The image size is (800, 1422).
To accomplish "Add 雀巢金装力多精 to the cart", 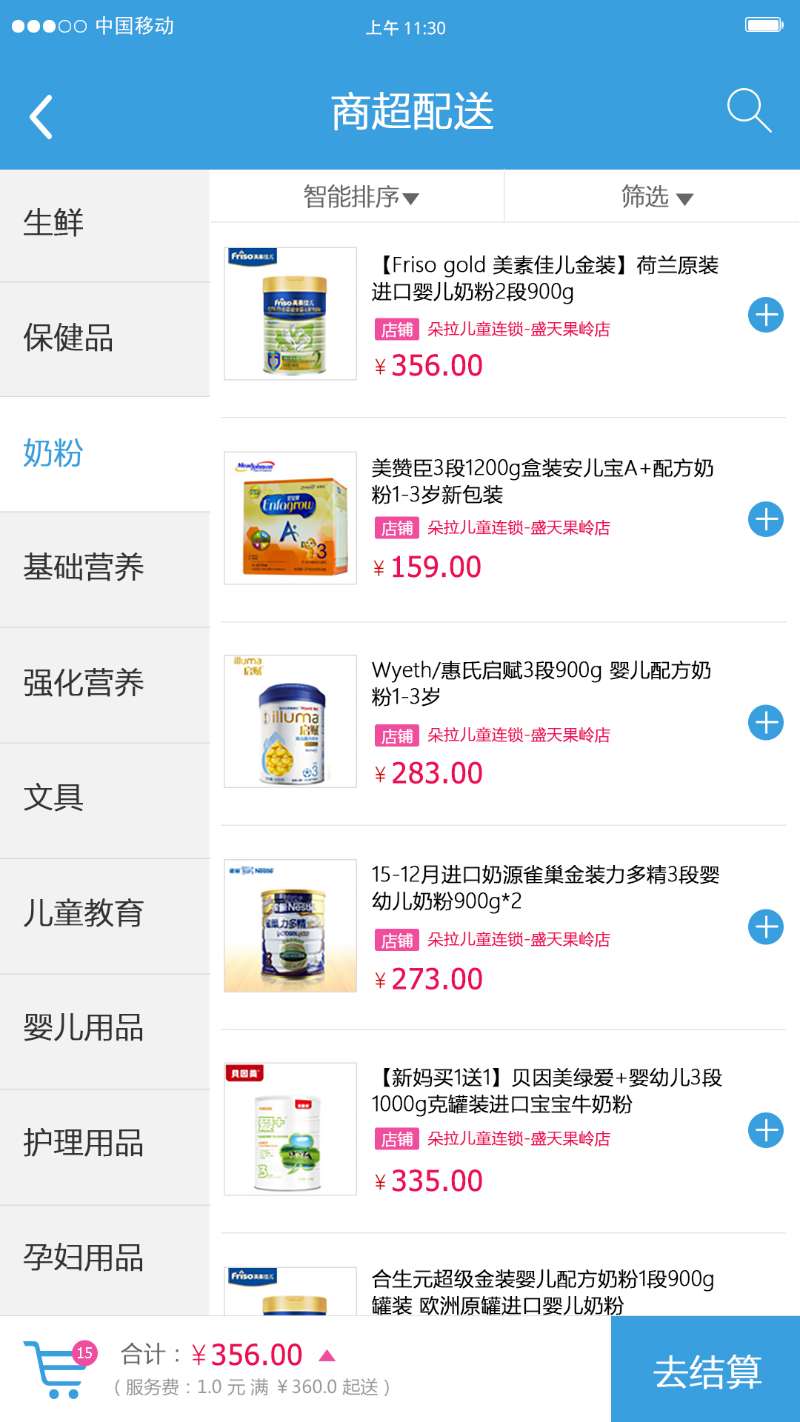I will click(x=766, y=927).
